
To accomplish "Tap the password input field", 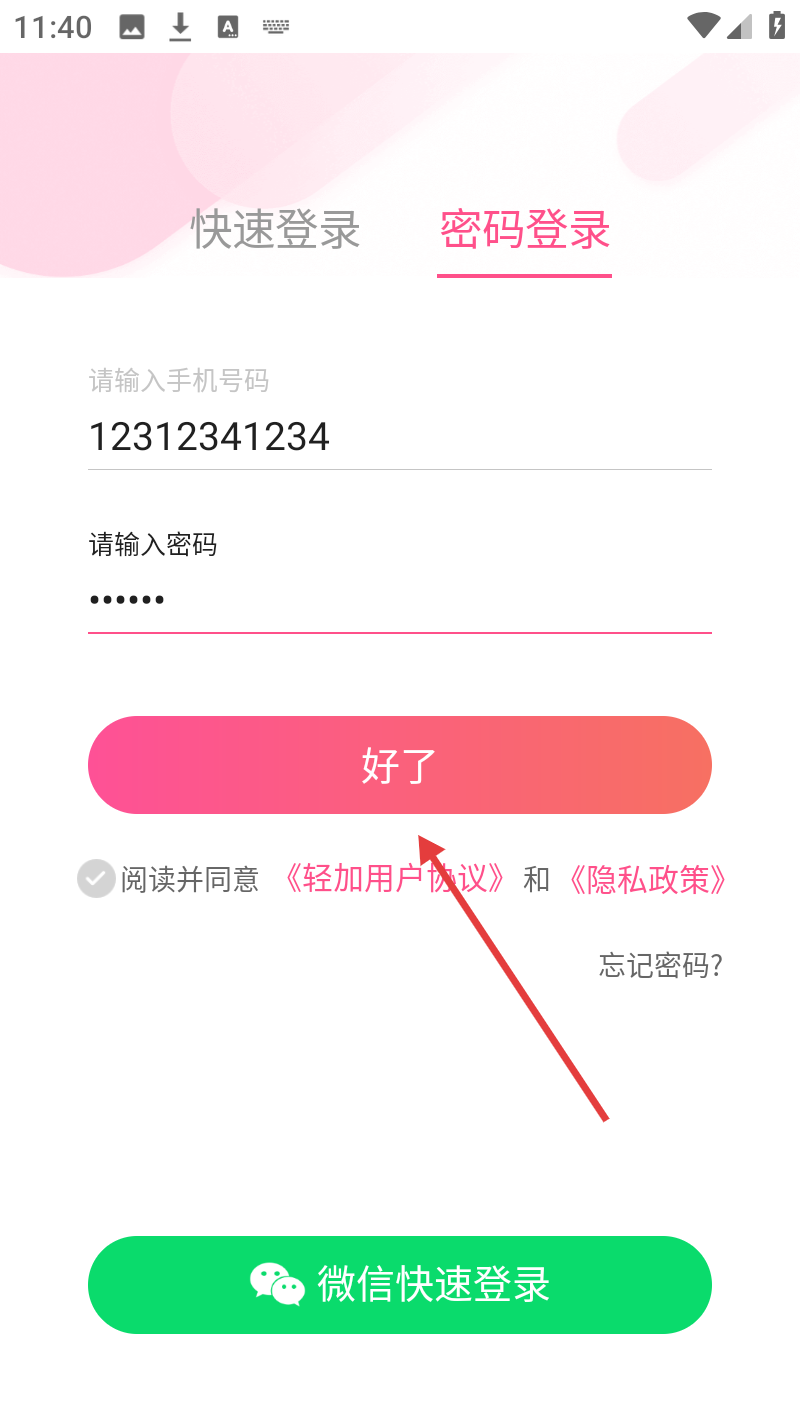I will (399, 600).
